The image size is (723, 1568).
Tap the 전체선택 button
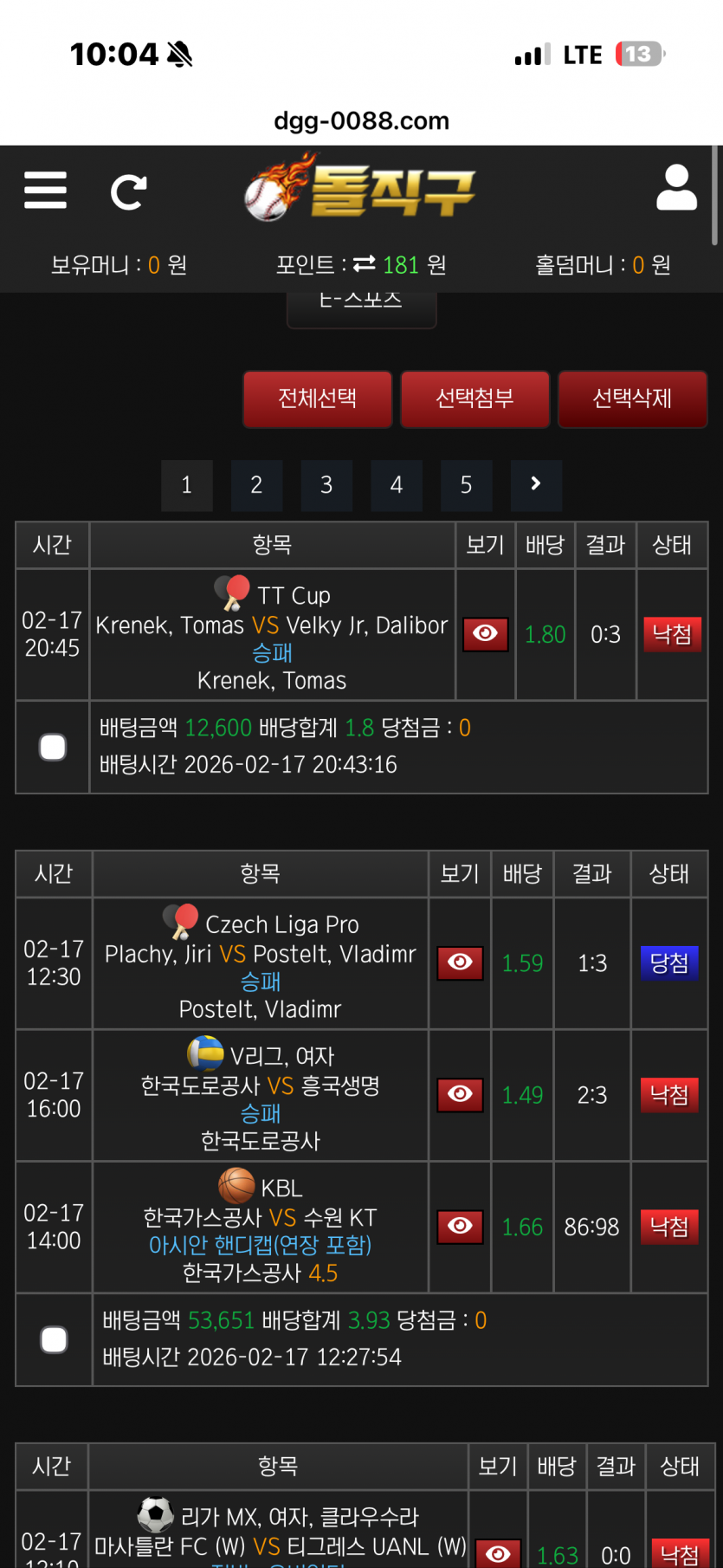pyautogui.click(x=317, y=398)
